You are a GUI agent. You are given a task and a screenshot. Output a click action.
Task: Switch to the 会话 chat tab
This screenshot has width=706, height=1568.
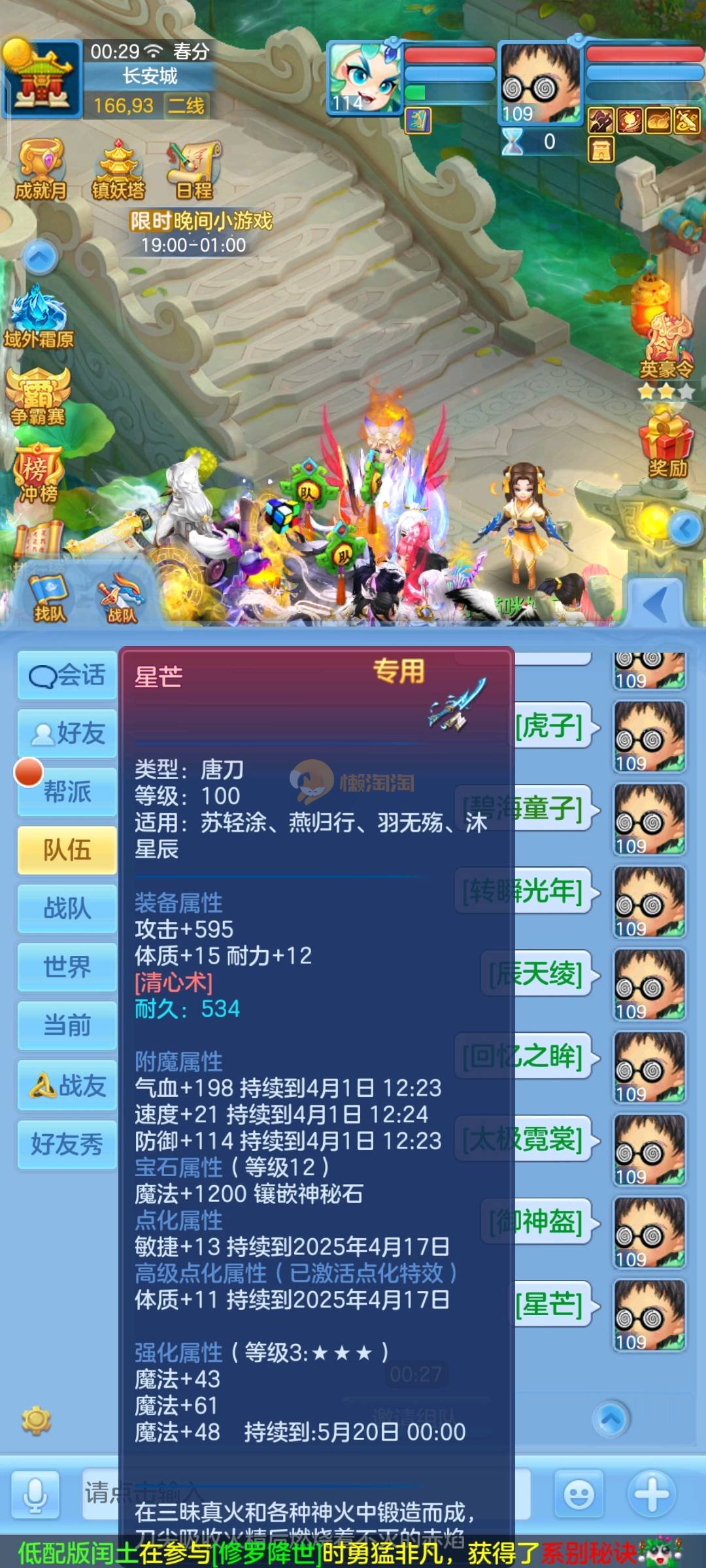click(67, 676)
